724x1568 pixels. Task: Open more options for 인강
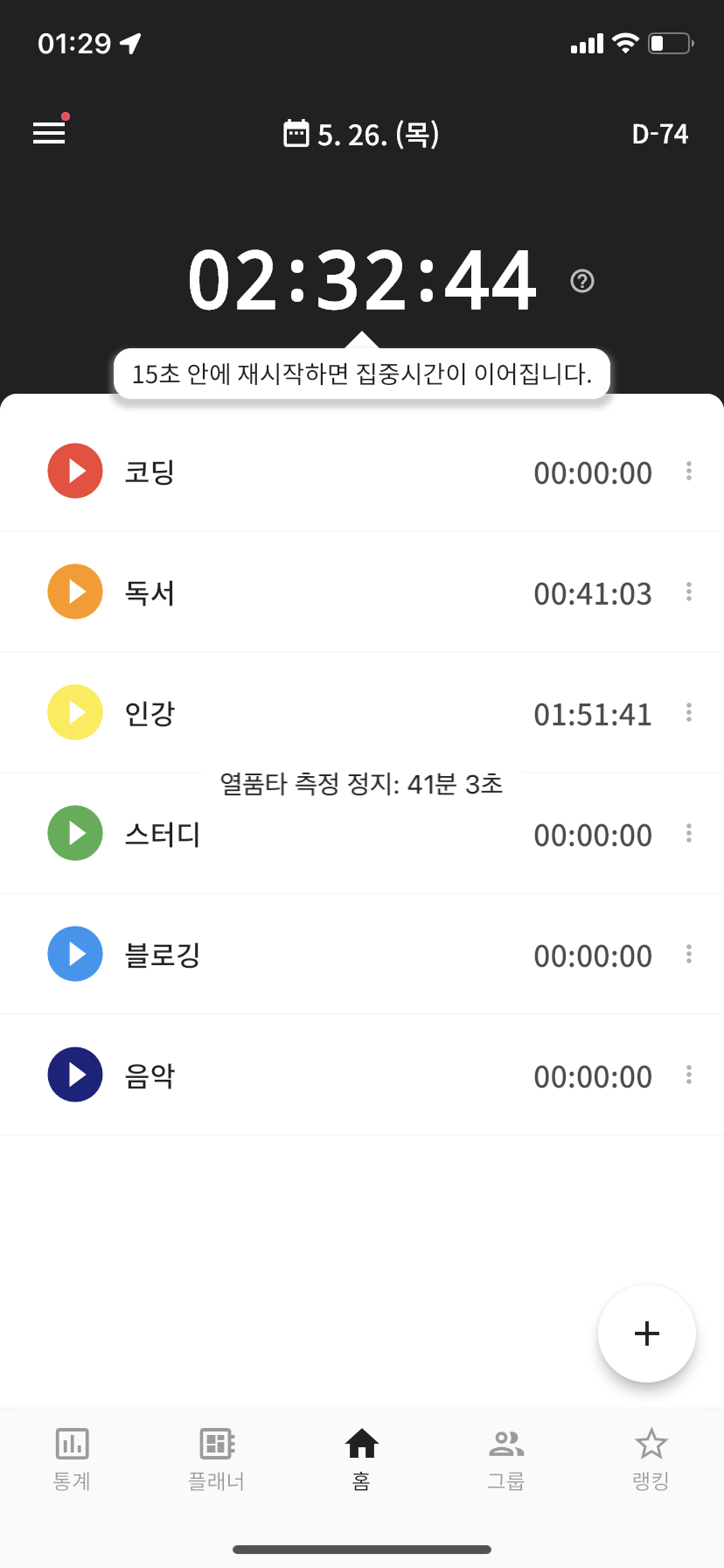(x=689, y=713)
